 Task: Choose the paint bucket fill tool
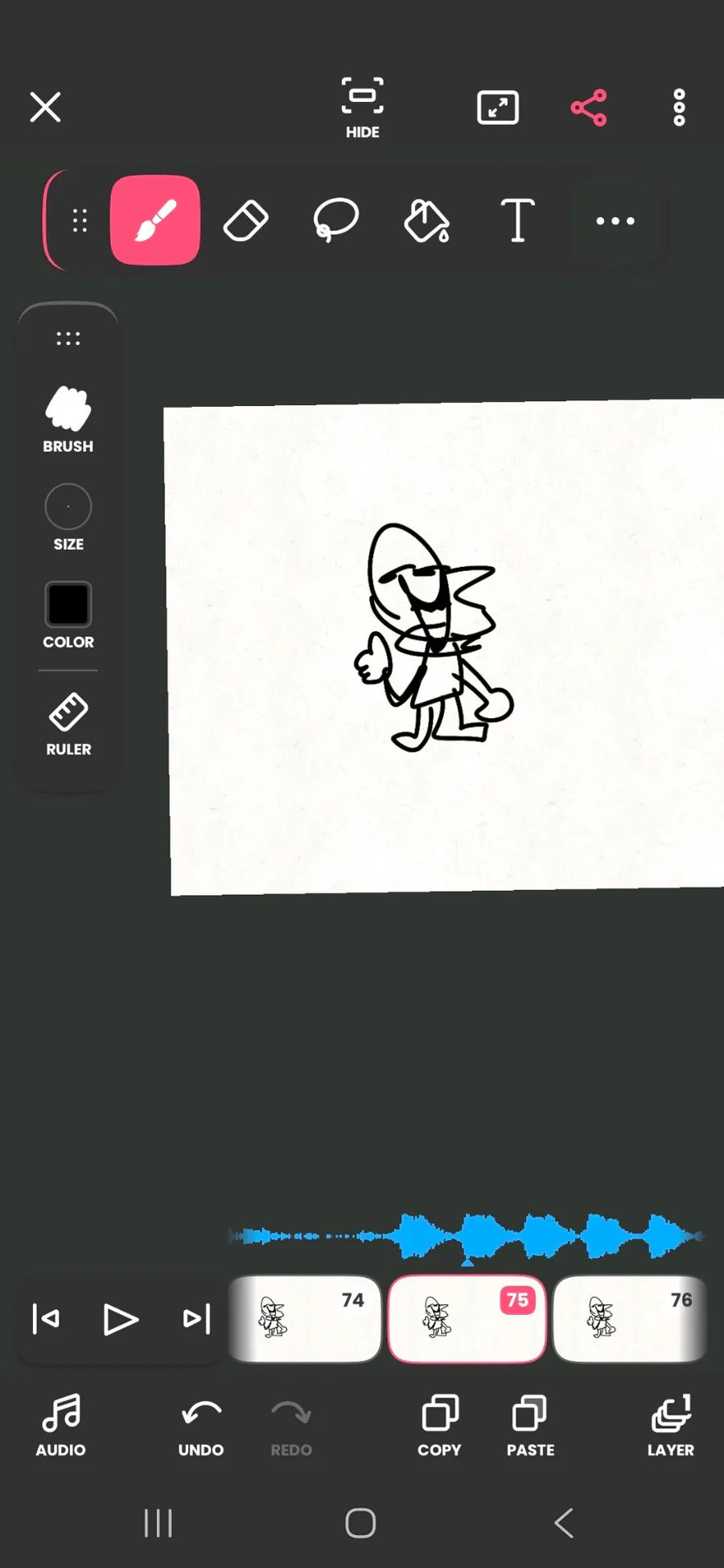426,220
